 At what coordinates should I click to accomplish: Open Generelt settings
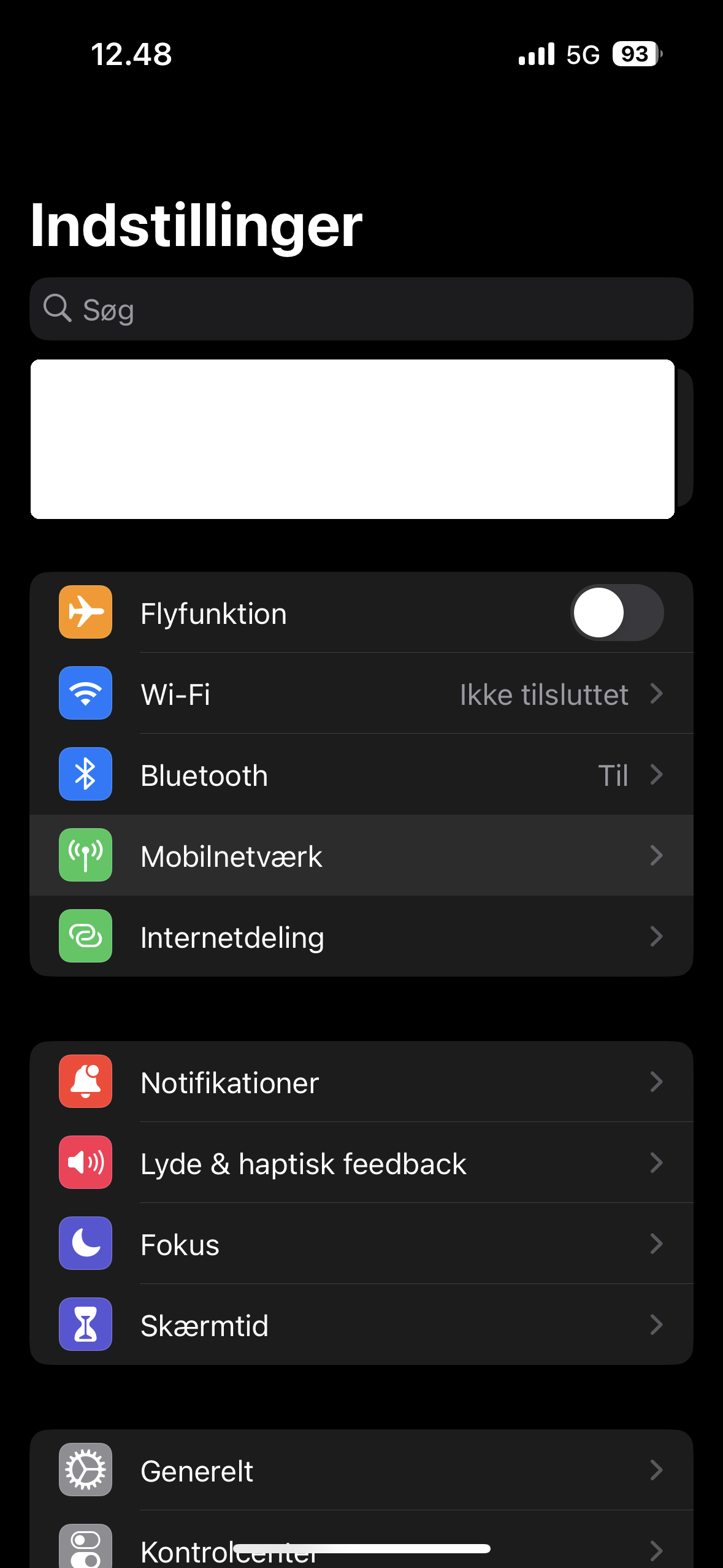(x=361, y=1470)
